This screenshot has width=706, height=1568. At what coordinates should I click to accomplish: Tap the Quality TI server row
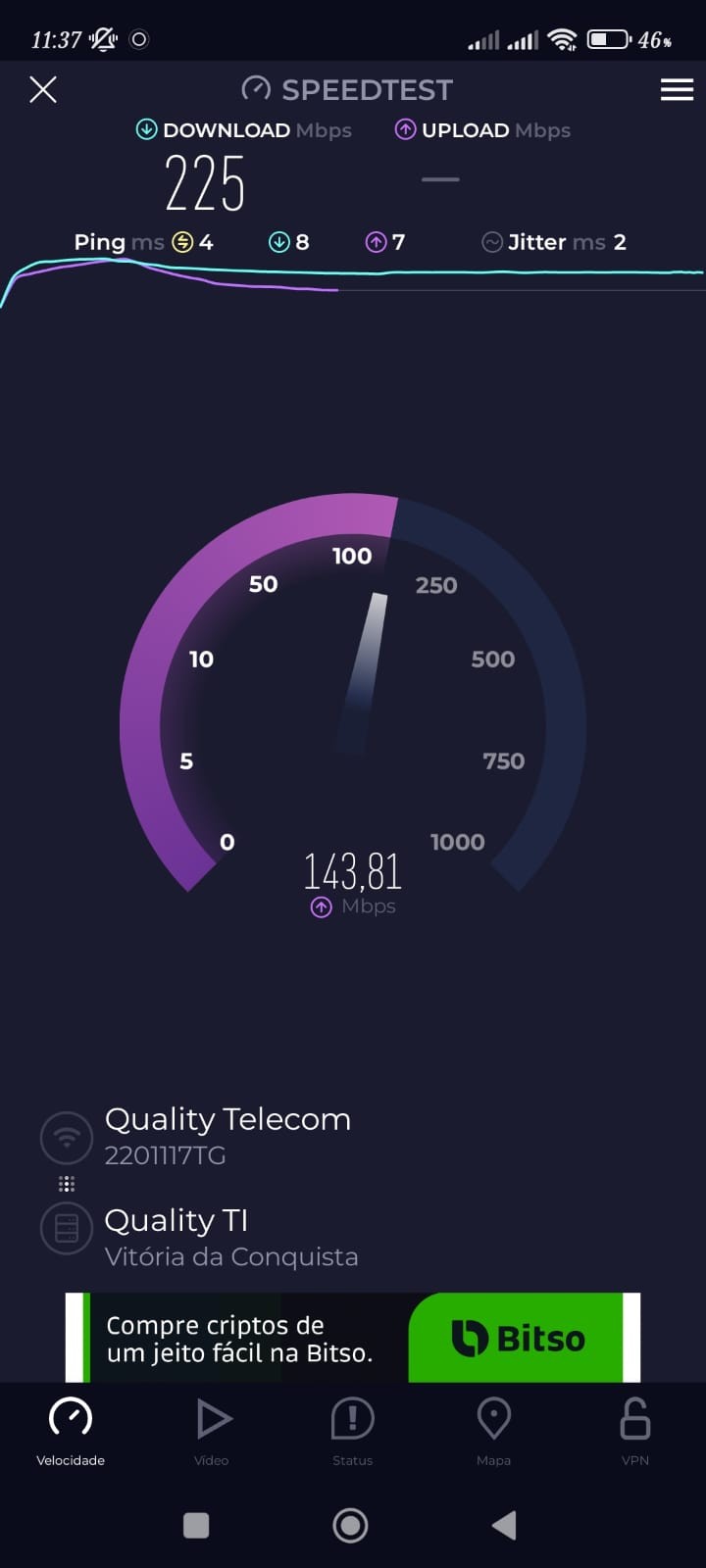point(230,1237)
